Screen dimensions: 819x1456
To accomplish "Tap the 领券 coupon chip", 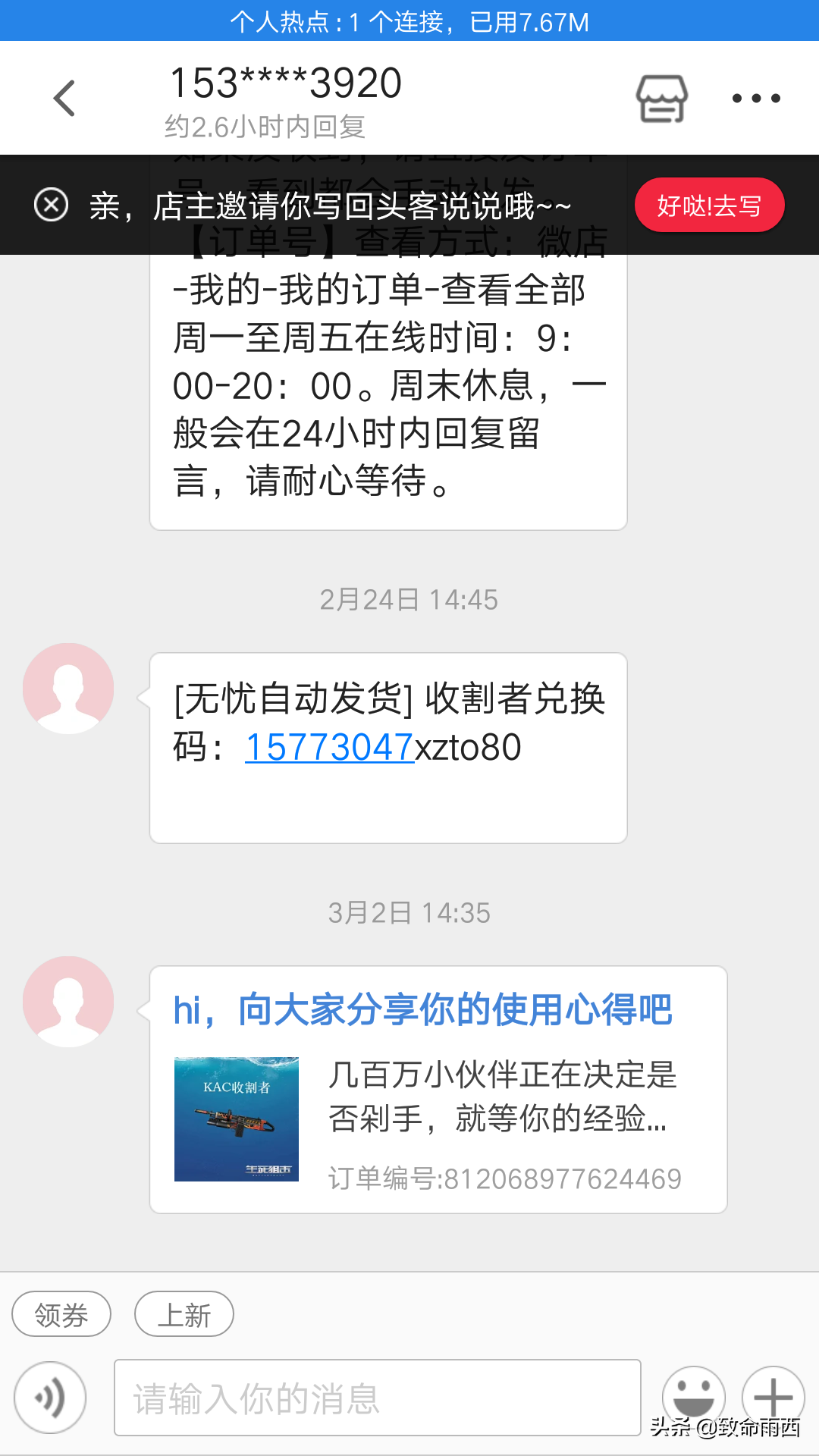I will coord(61,1314).
